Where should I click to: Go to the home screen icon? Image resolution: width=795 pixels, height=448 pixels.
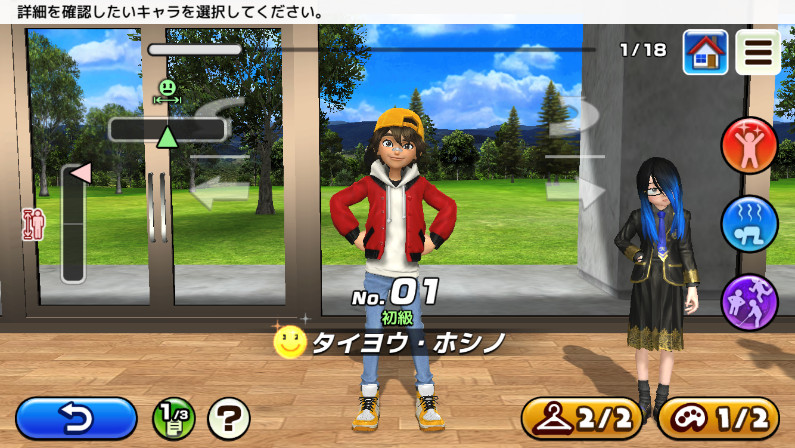[x=705, y=52]
